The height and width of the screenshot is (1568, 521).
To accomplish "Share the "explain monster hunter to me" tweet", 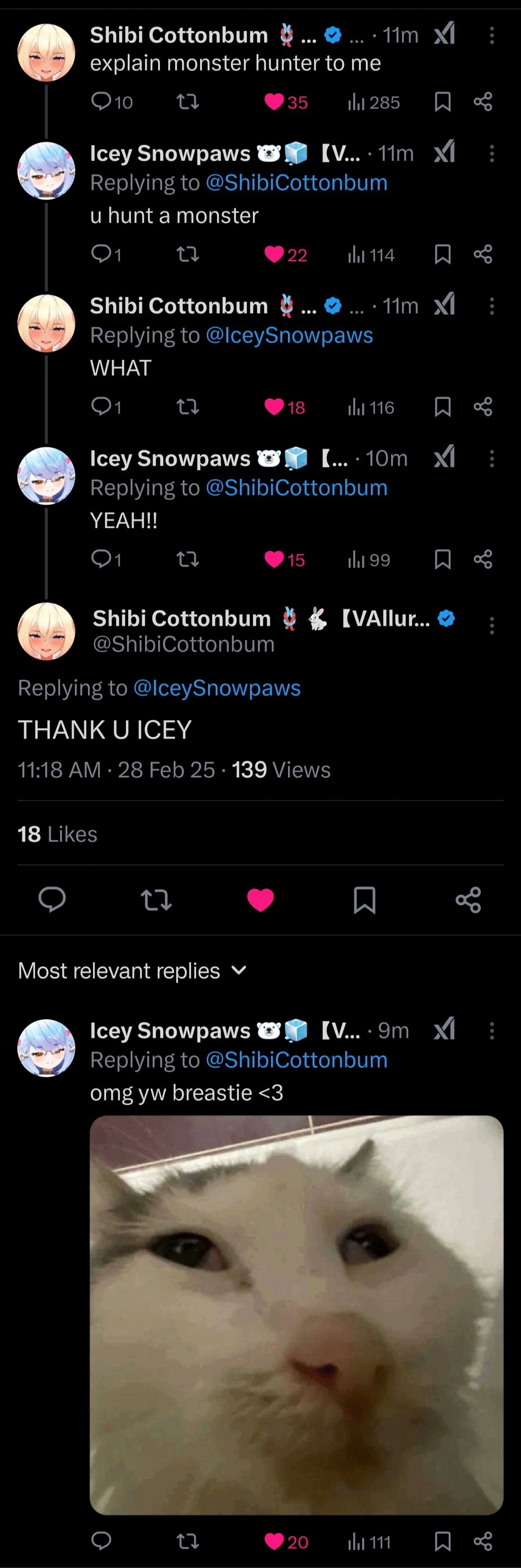I will point(483,102).
